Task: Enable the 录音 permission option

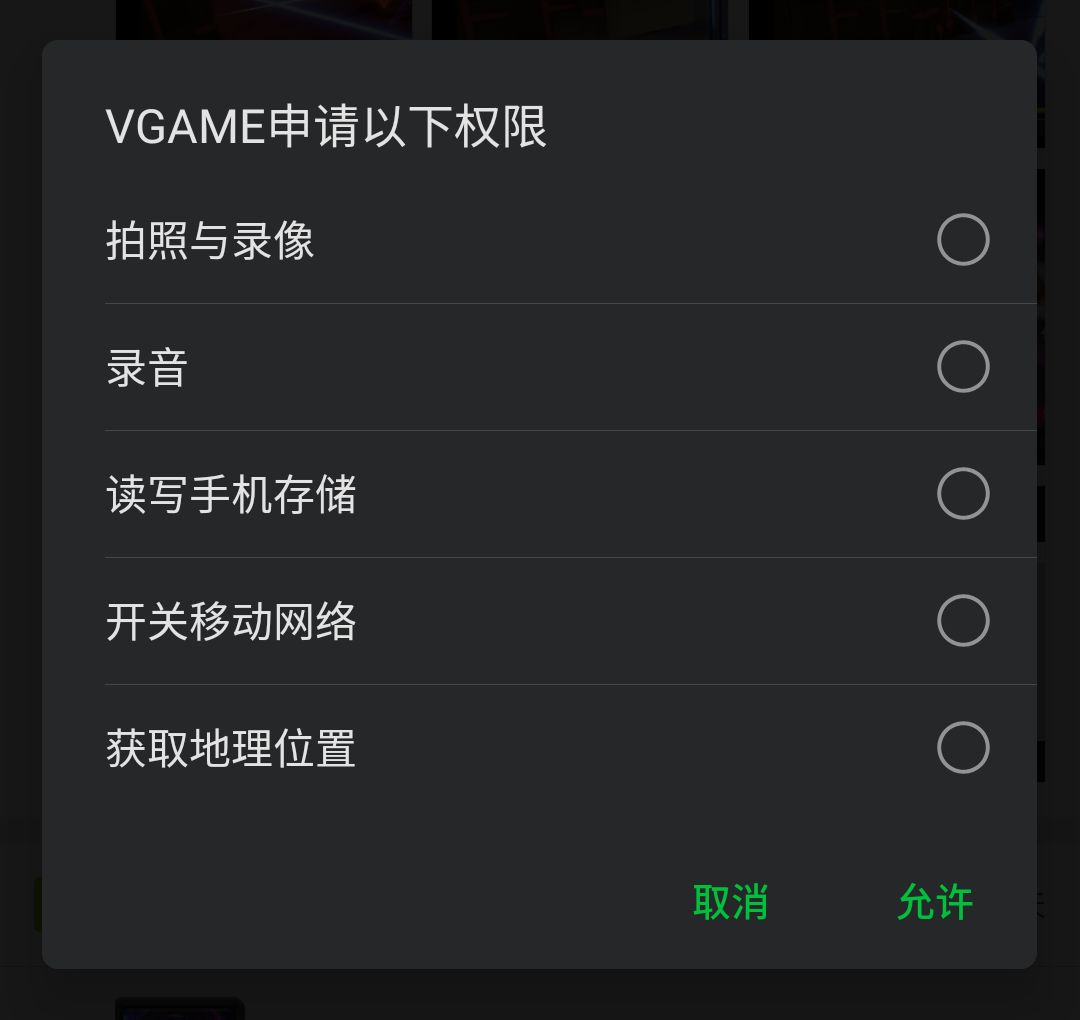Action: pos(962,367)
